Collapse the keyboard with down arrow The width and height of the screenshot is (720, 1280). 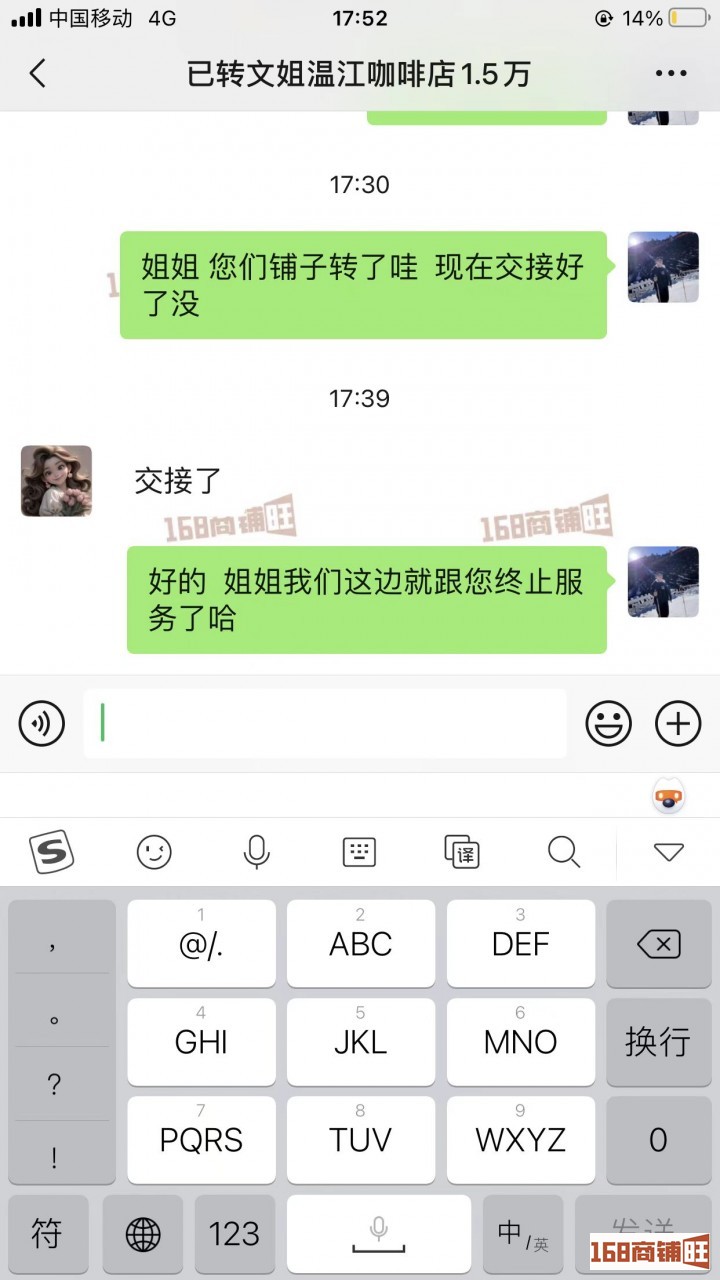668,852
